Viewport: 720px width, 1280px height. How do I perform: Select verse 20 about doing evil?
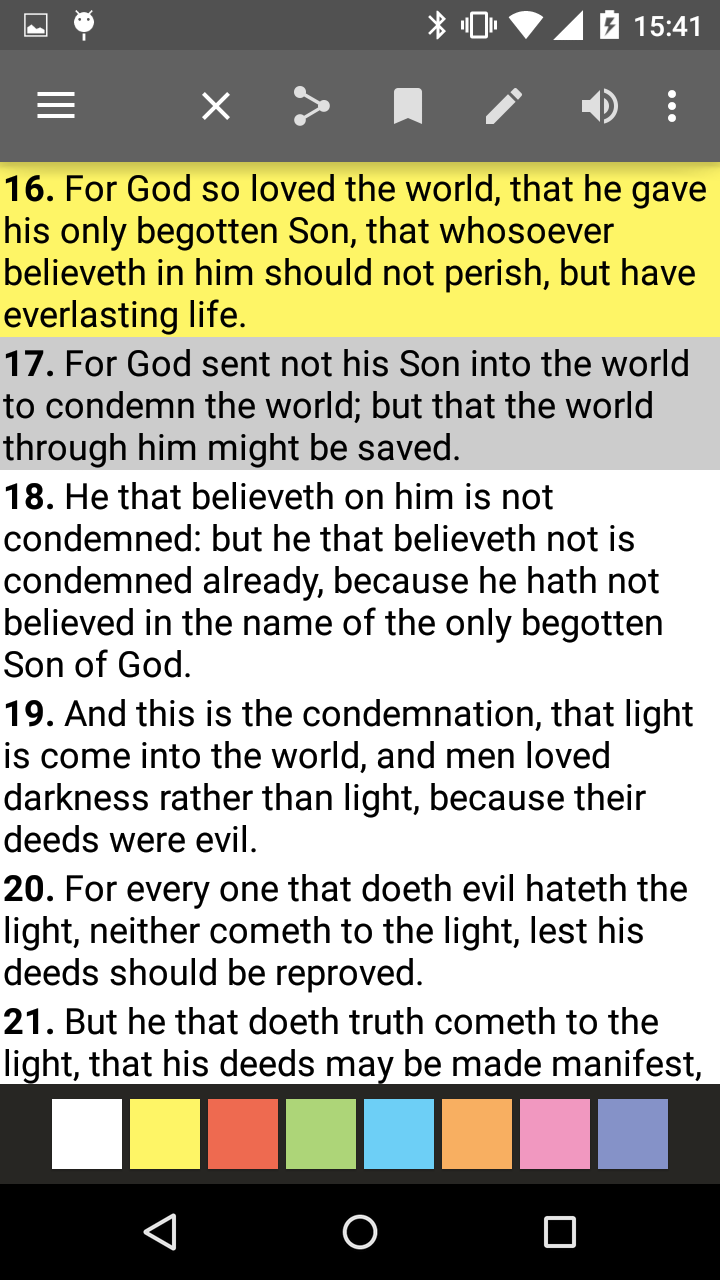330,930
